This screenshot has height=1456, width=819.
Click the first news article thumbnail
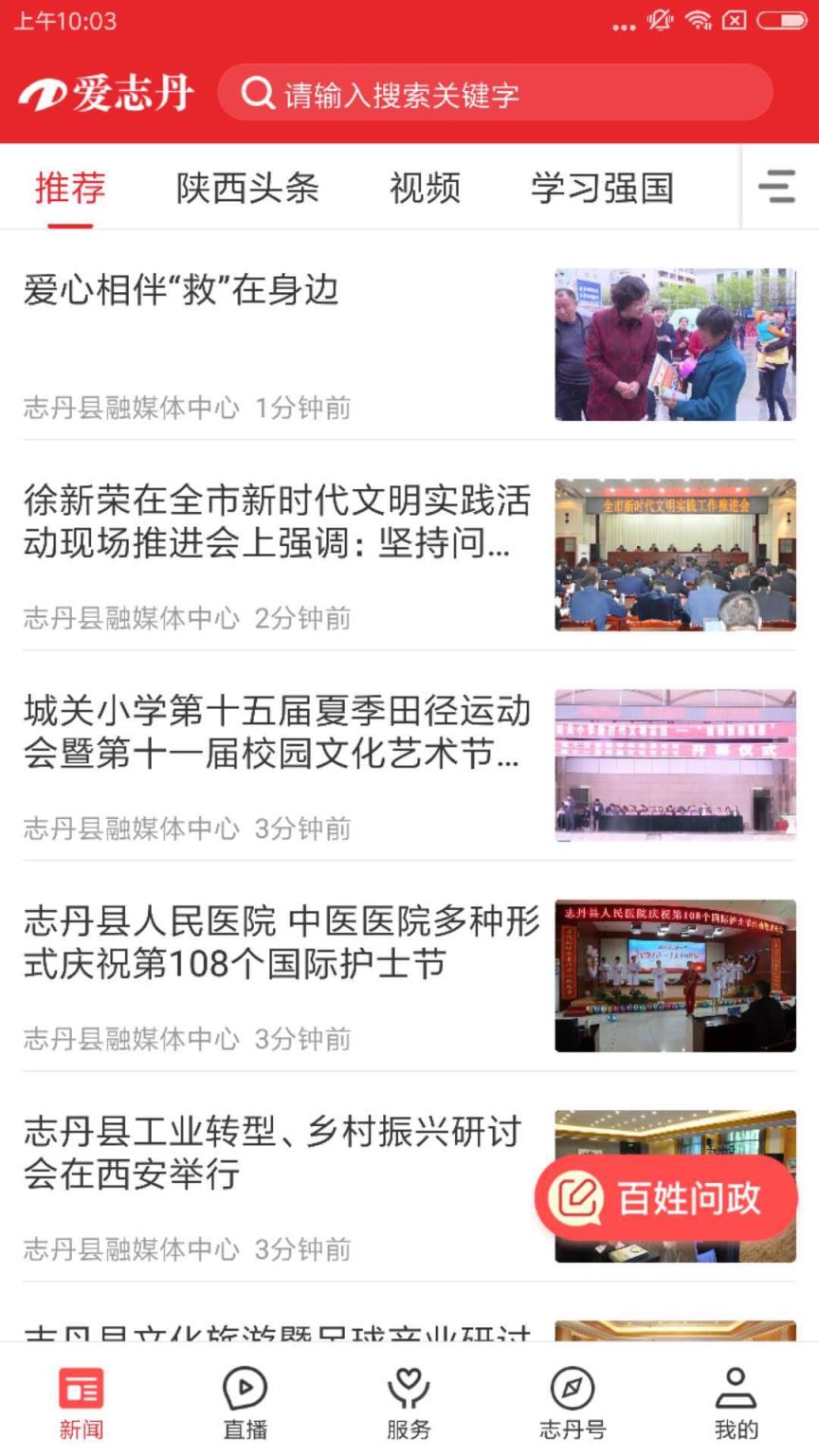pyautogui.click(x=676, y=344)
